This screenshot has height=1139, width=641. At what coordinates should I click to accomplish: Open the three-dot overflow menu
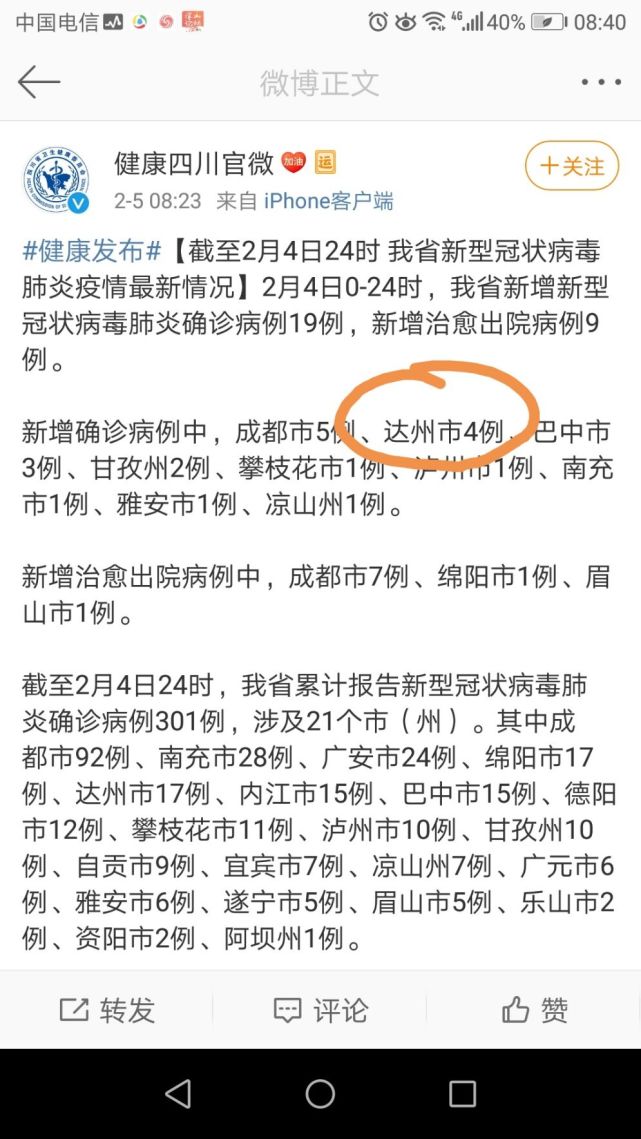point(601,82)
